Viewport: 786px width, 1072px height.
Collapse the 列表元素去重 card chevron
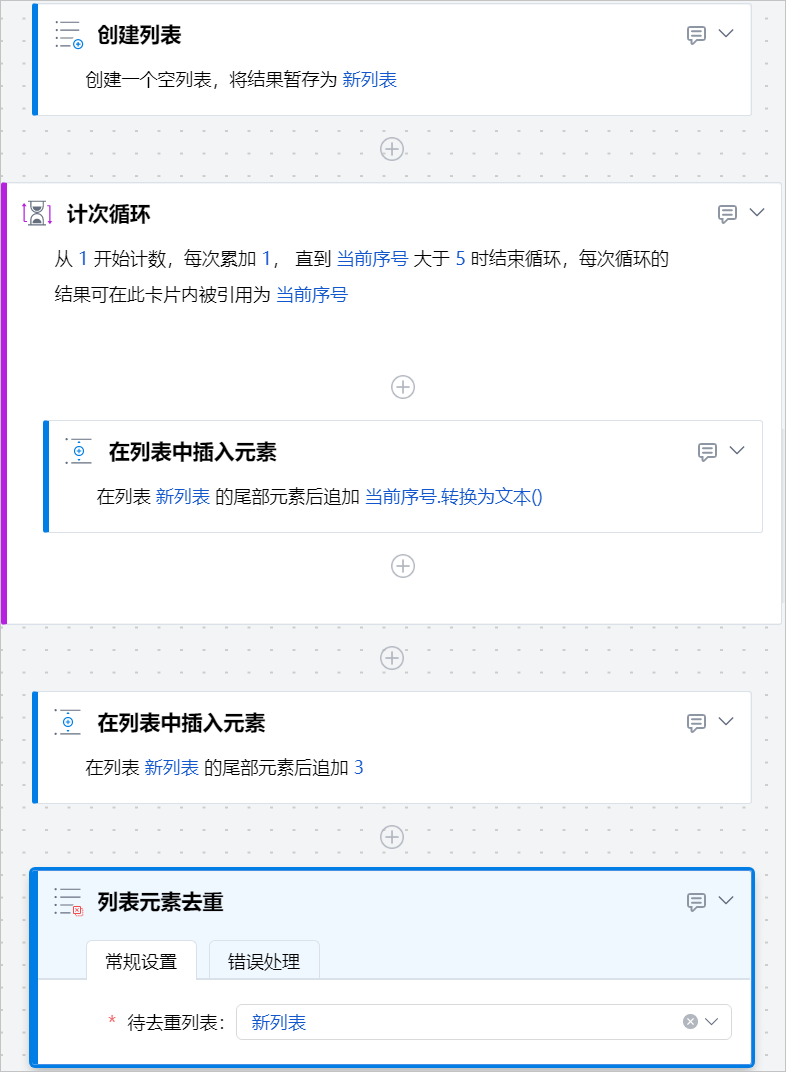click(727, 901)
